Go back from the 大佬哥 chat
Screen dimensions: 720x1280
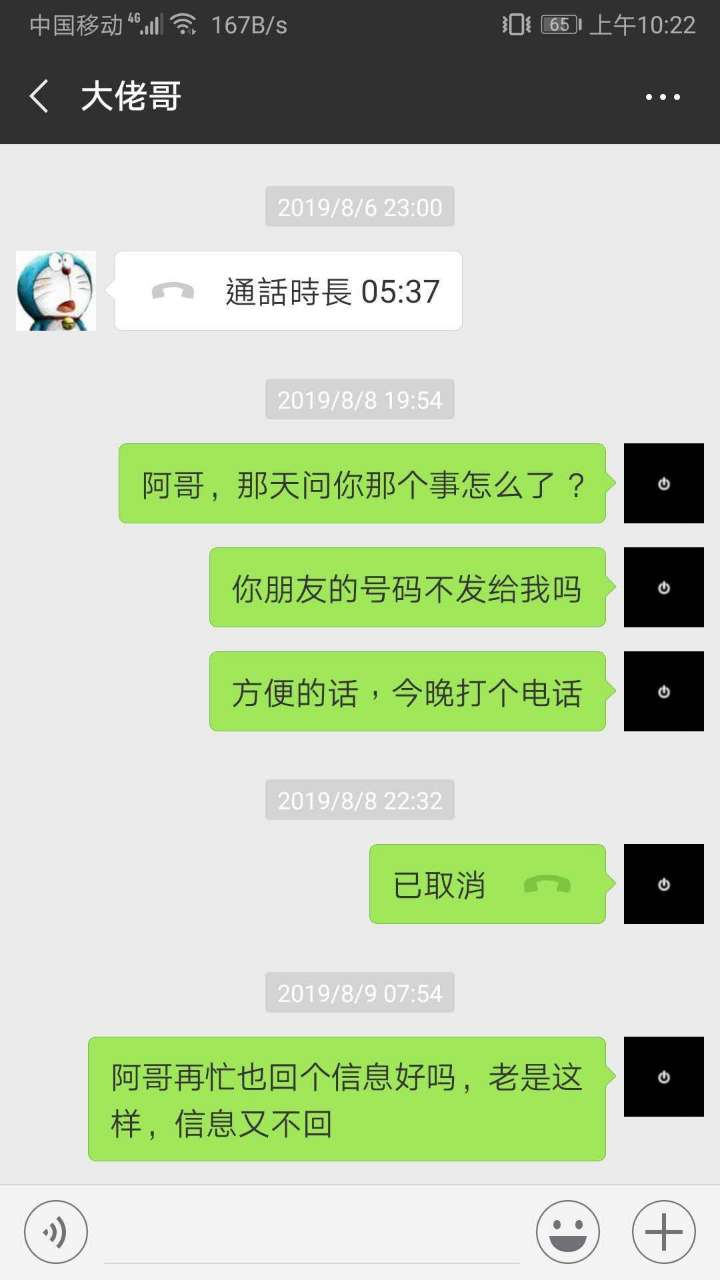pyautogui.click(x=40, y=97)
